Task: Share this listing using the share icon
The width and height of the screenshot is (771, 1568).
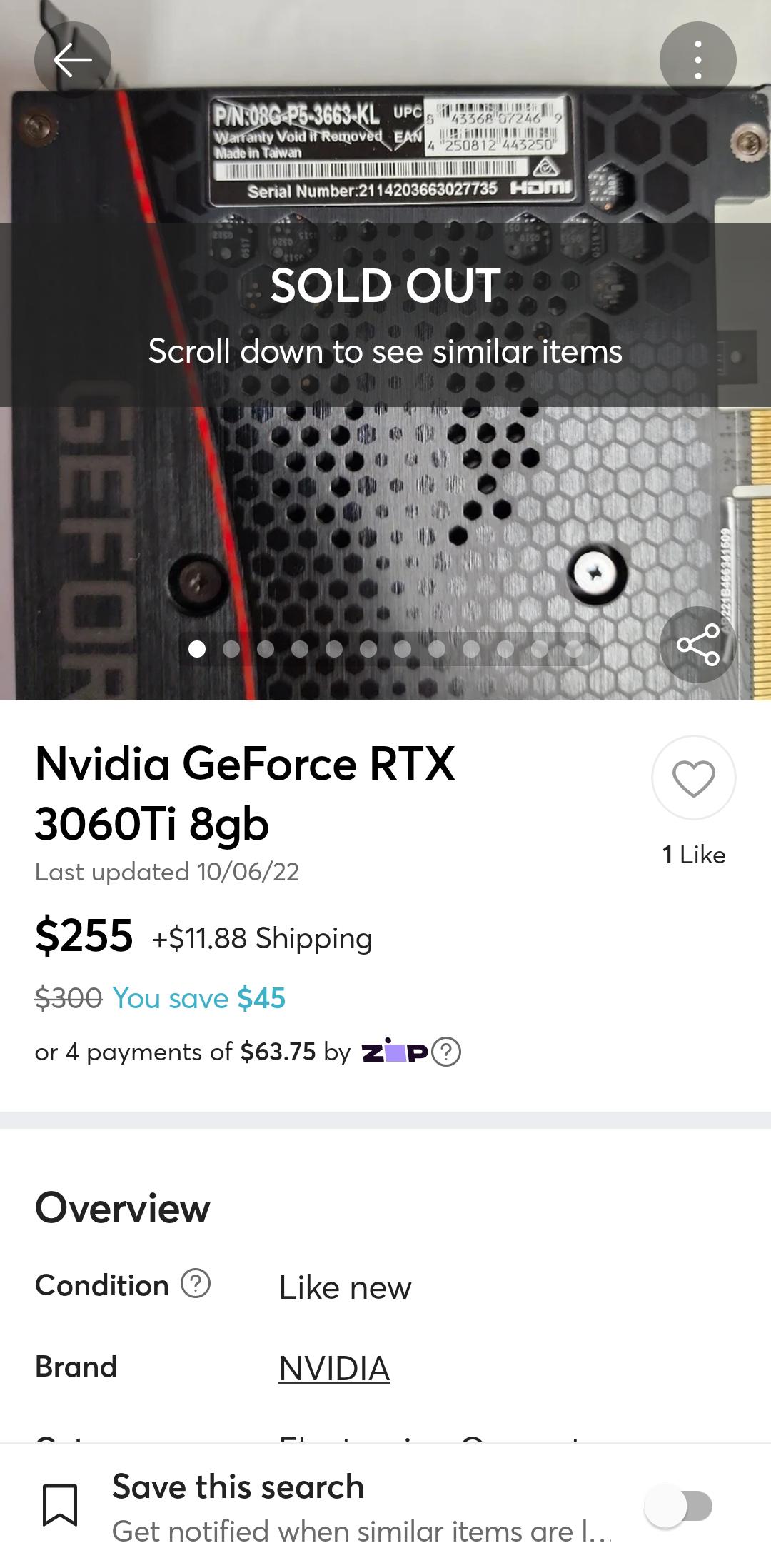Action: click(x=697, y=646)
